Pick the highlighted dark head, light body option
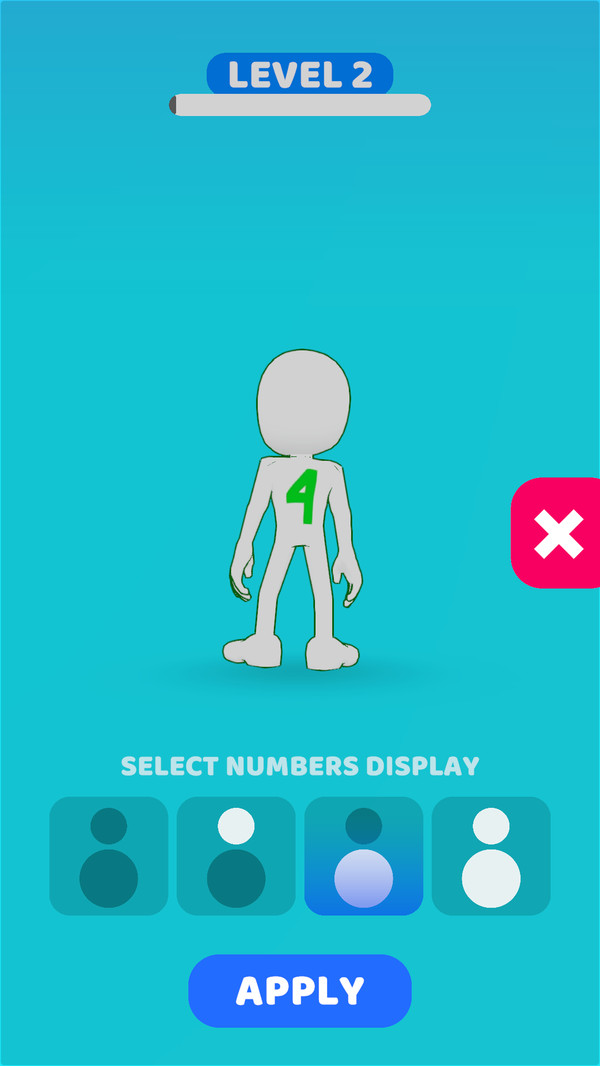The height and width of the screenshot is (1066, 600). 364,856
